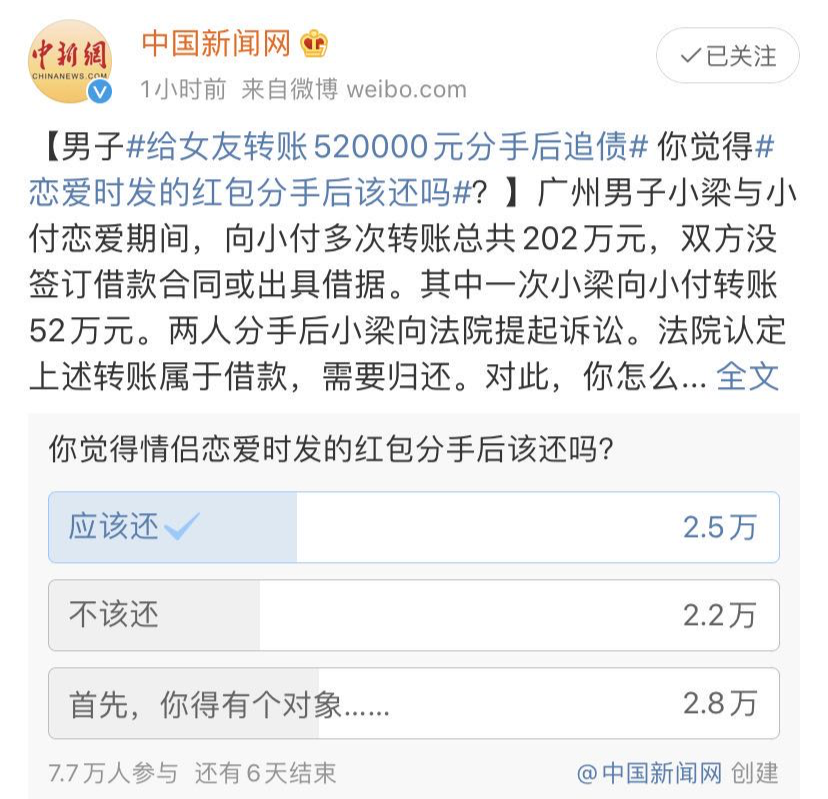Image resolution: width=828 pixels, height=799 pixels.
Task: Vote for 不该还 in the poll
Action: click(413, 615)
